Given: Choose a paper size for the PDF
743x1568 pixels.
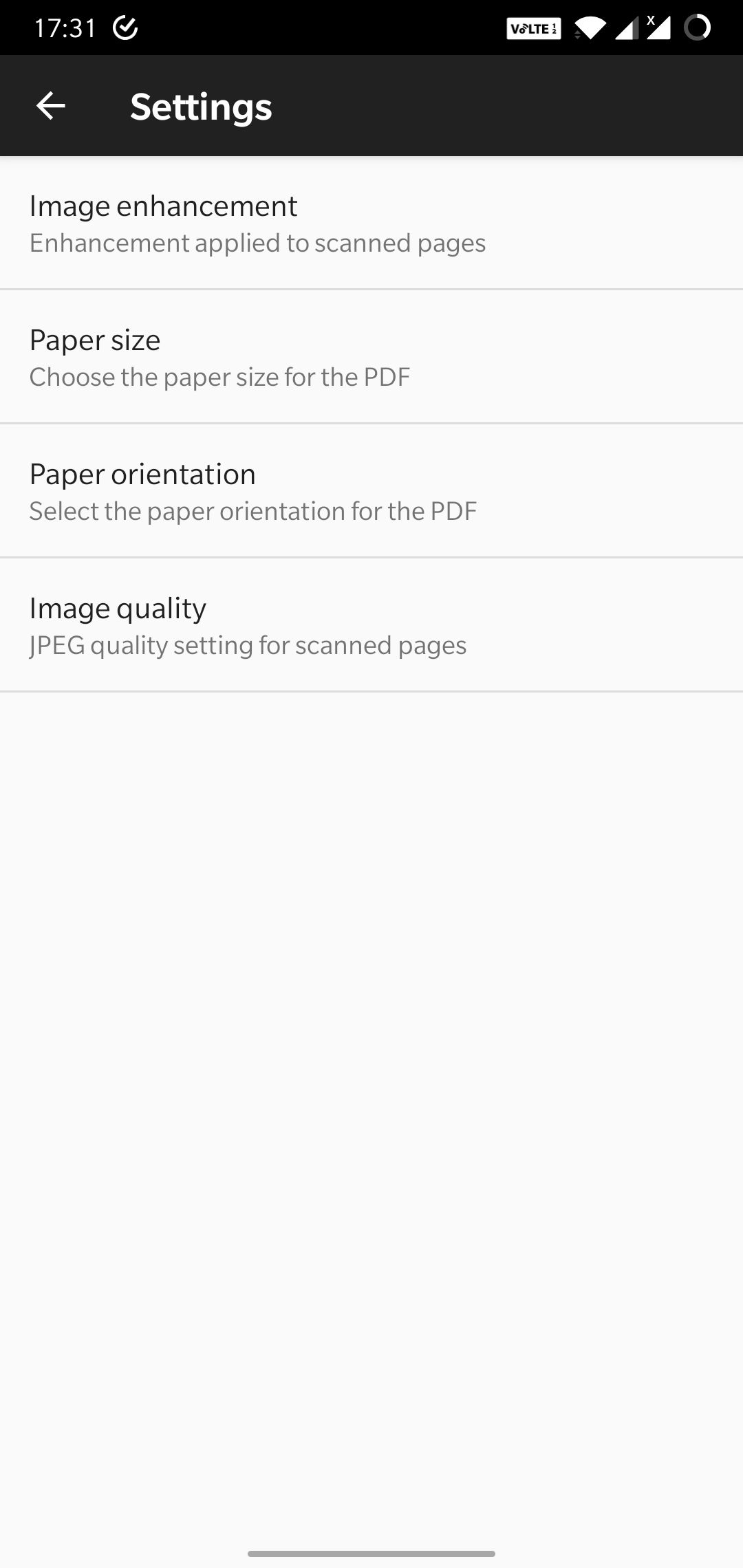Looking at the screenshot, I should pos(371,356).
